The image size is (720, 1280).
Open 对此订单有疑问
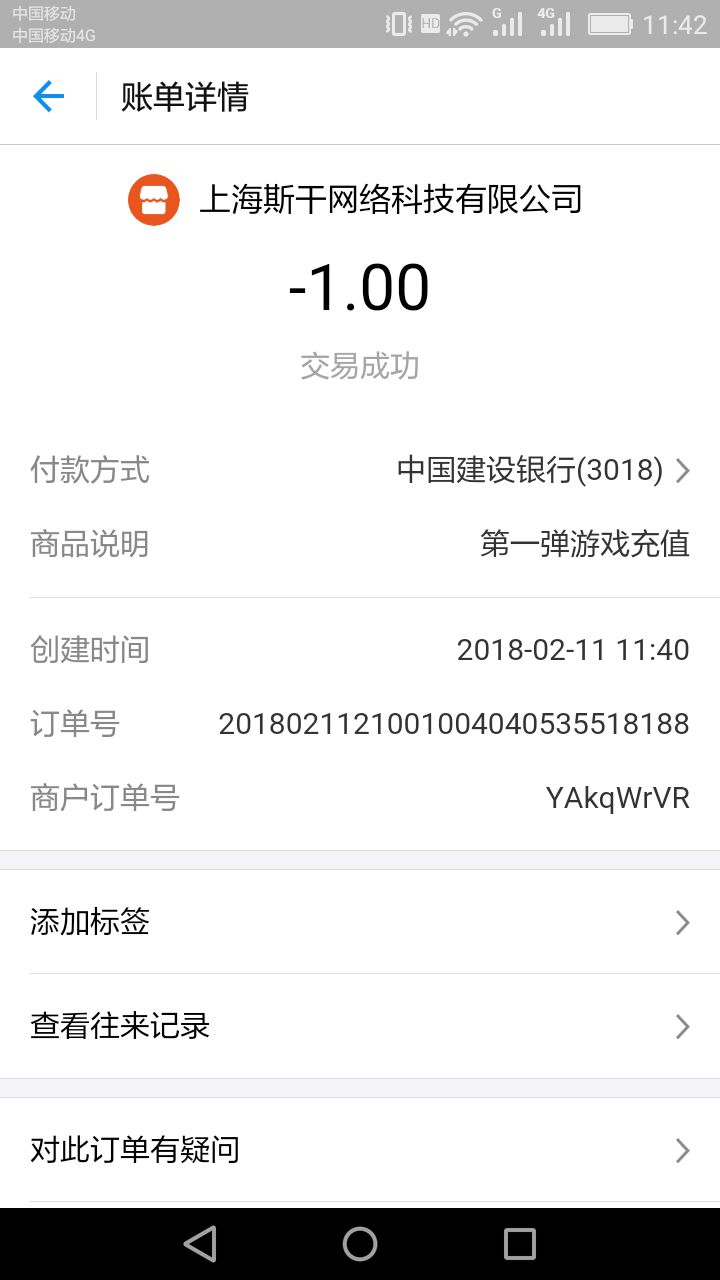(360, 1150)
